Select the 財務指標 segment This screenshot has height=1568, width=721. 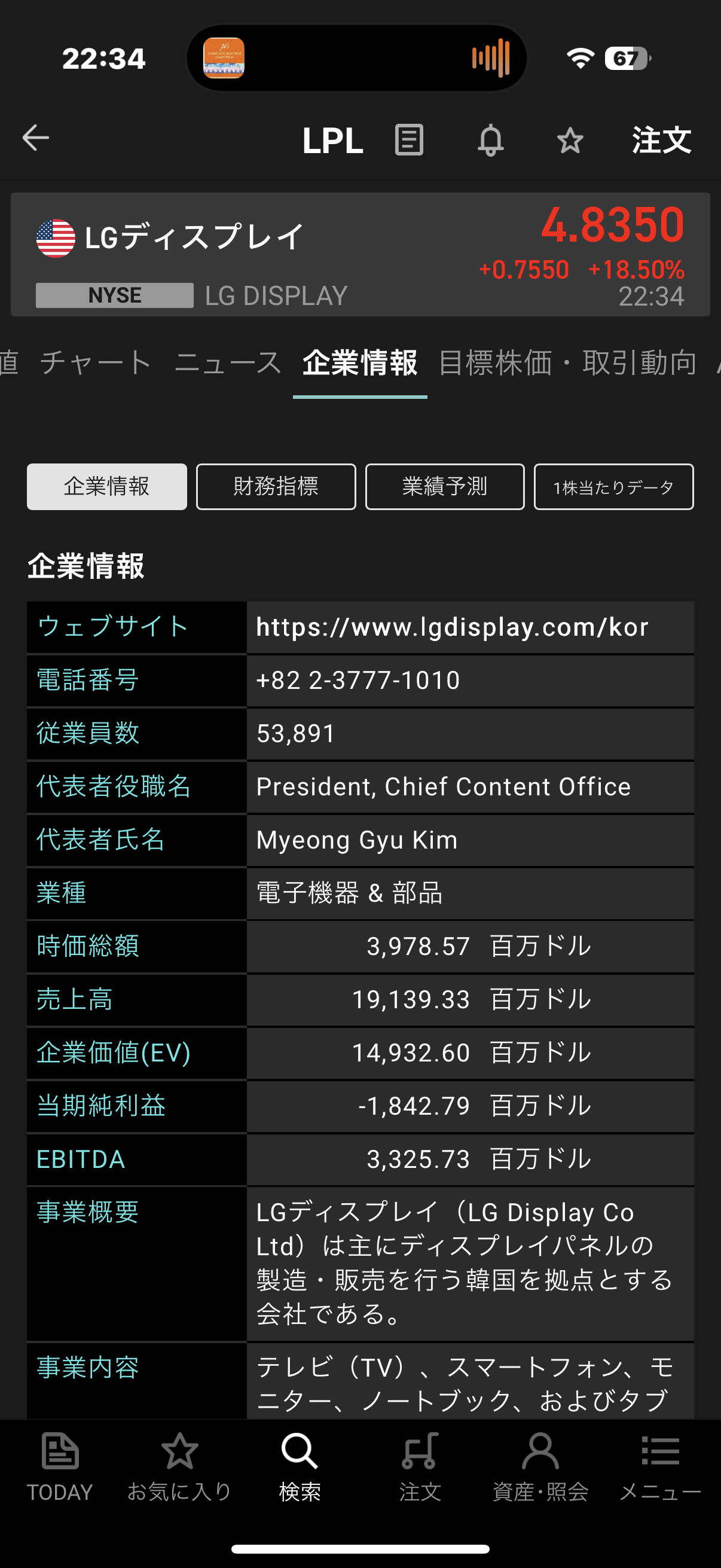point(276,486)
